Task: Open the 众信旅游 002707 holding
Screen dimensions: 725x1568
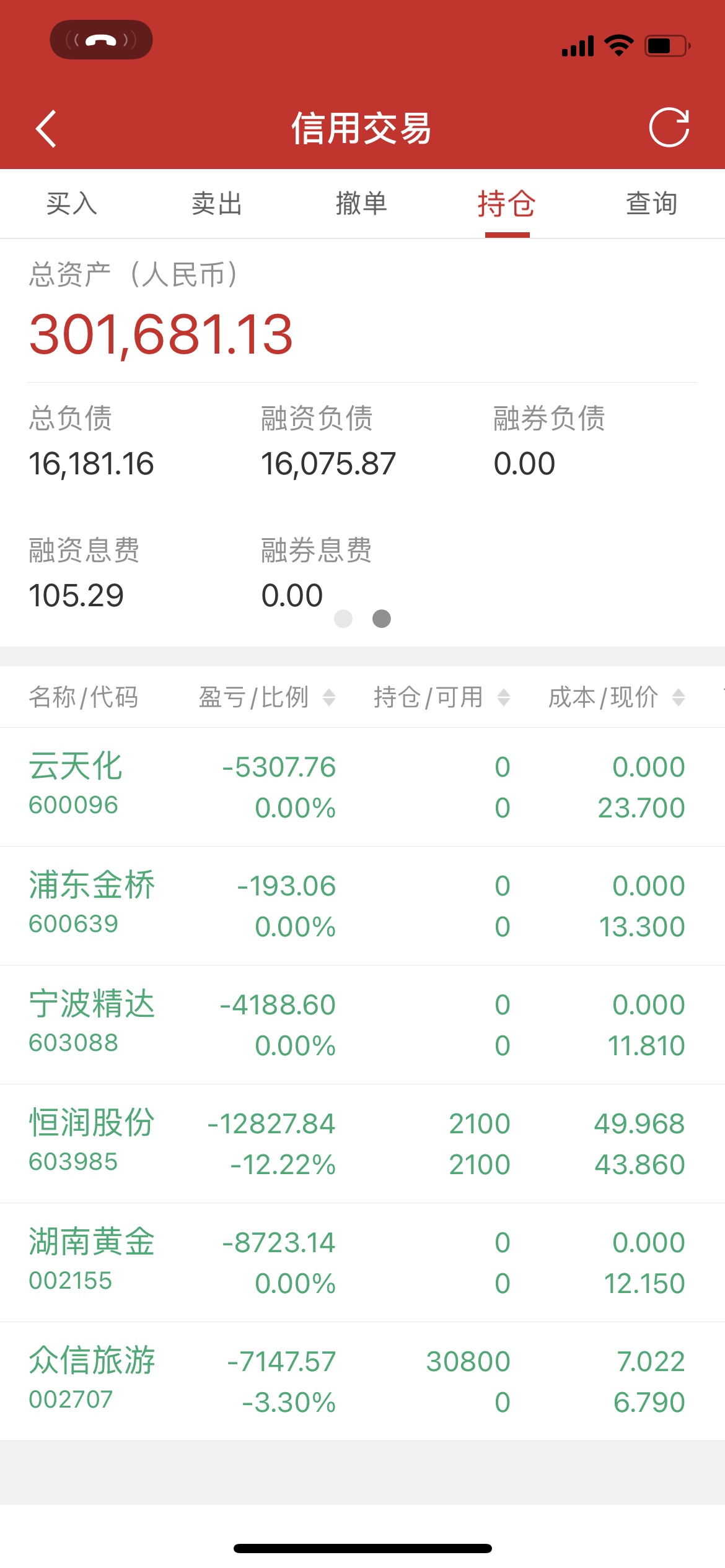Action: [362, 1382]
